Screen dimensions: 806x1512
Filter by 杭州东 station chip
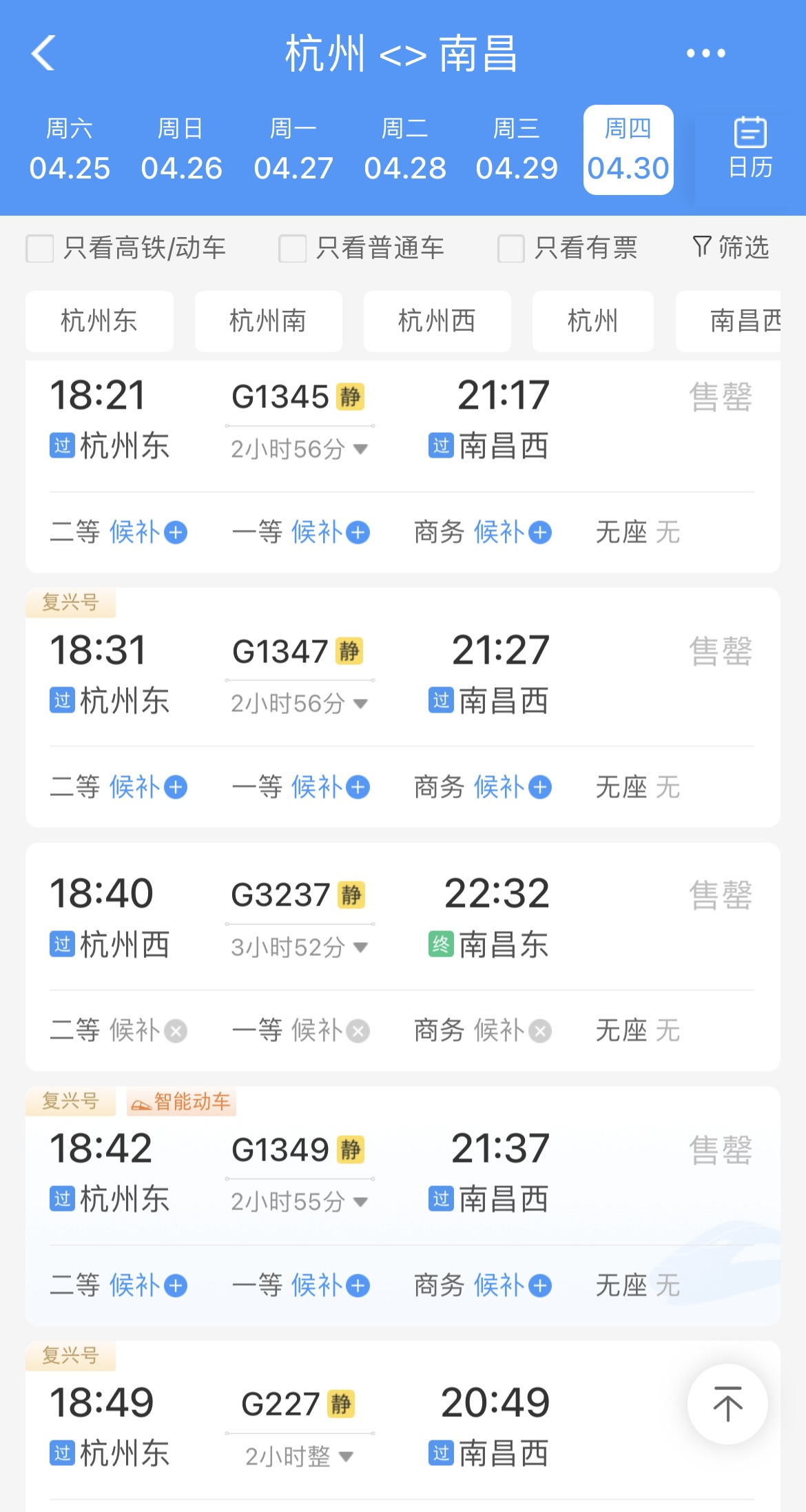[x=99, y=321]
